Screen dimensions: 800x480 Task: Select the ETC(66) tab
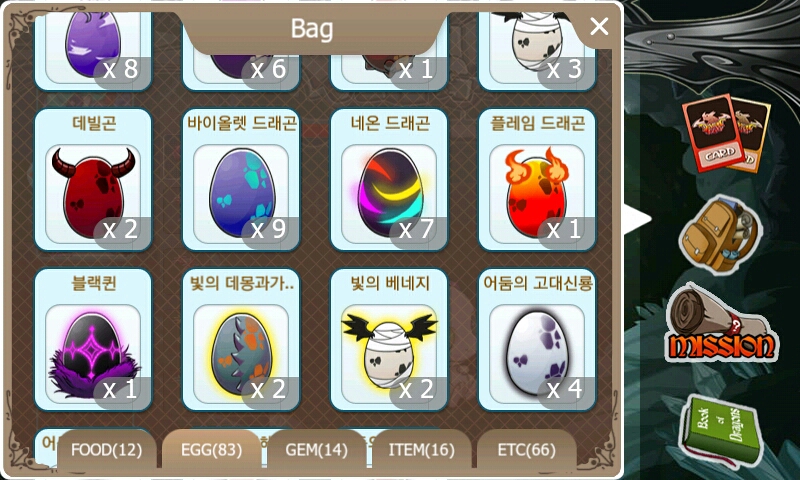point(526,450)
